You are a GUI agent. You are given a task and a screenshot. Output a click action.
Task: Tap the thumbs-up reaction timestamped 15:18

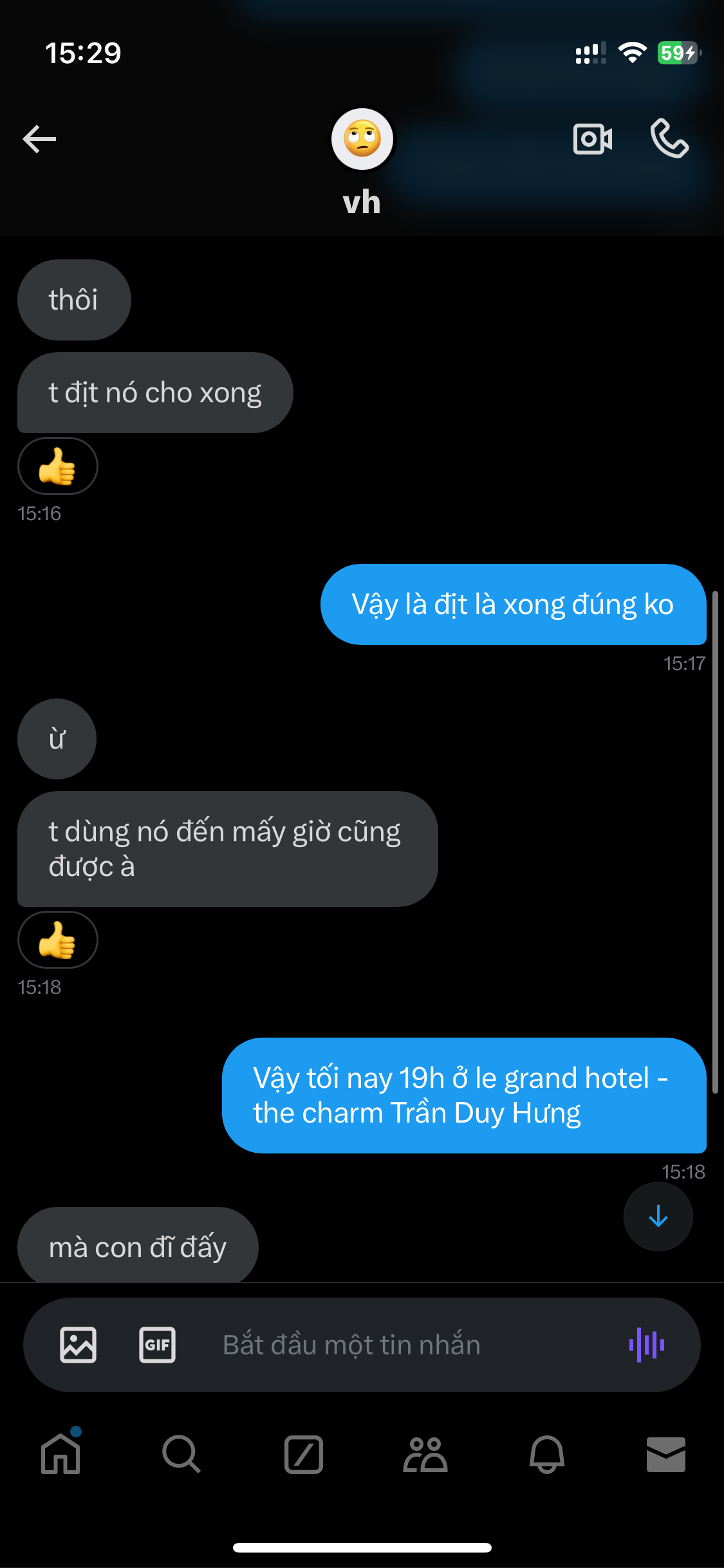pos(58,940)
